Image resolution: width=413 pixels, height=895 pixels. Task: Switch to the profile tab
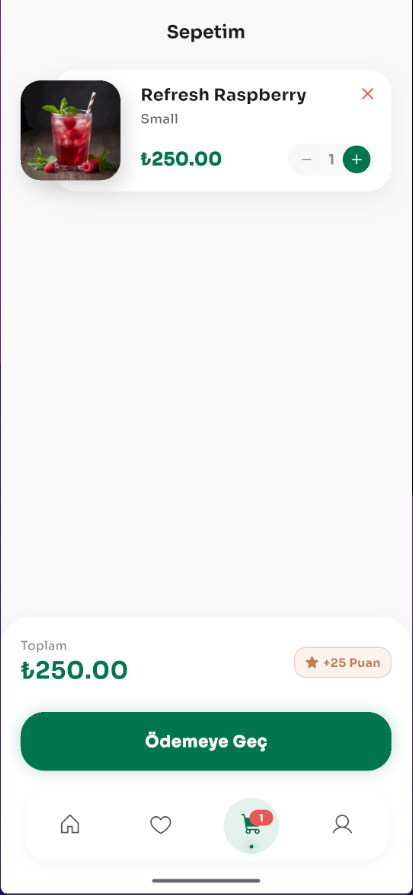(x=342, y=825)
